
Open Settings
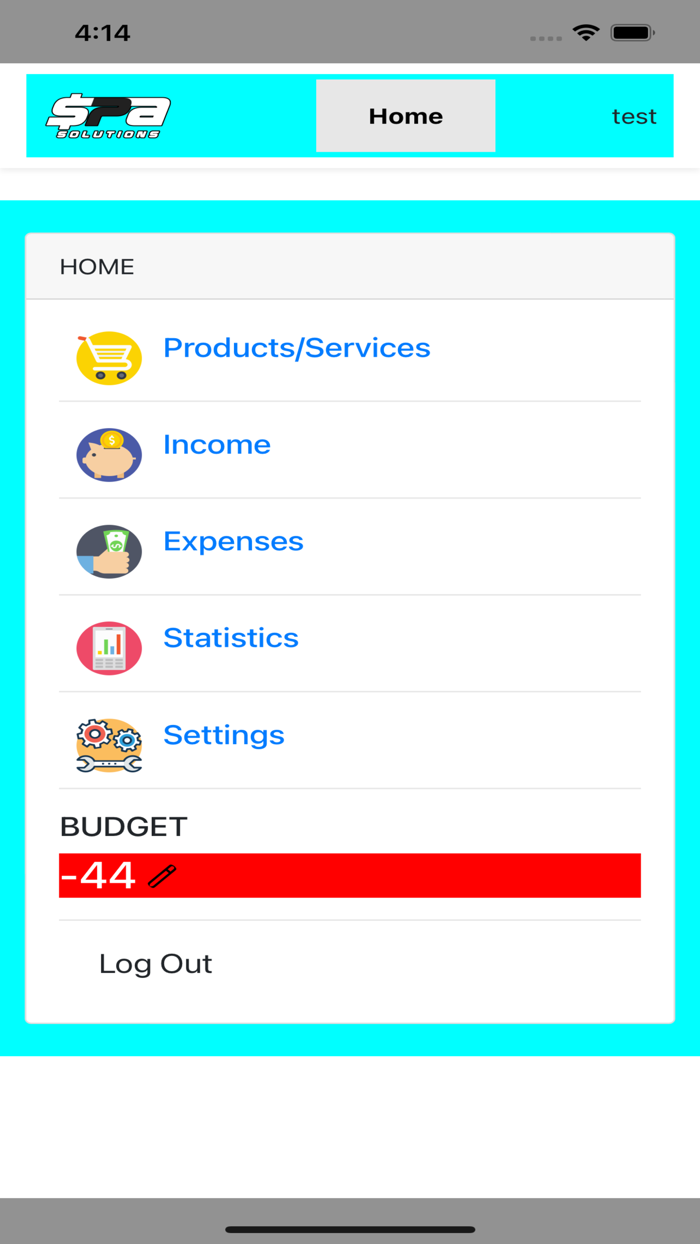(223, 735)
